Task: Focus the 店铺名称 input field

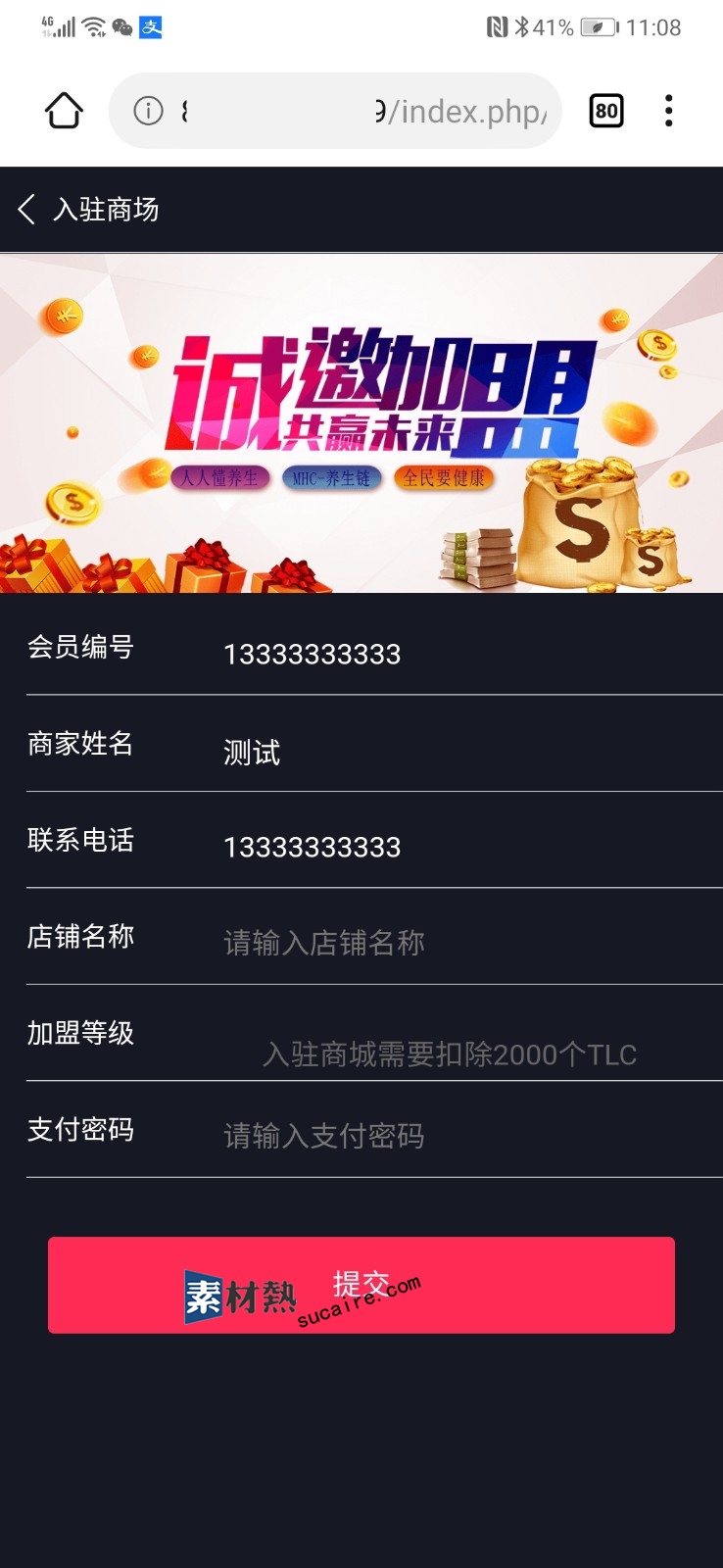Action: tap(460, 943)
